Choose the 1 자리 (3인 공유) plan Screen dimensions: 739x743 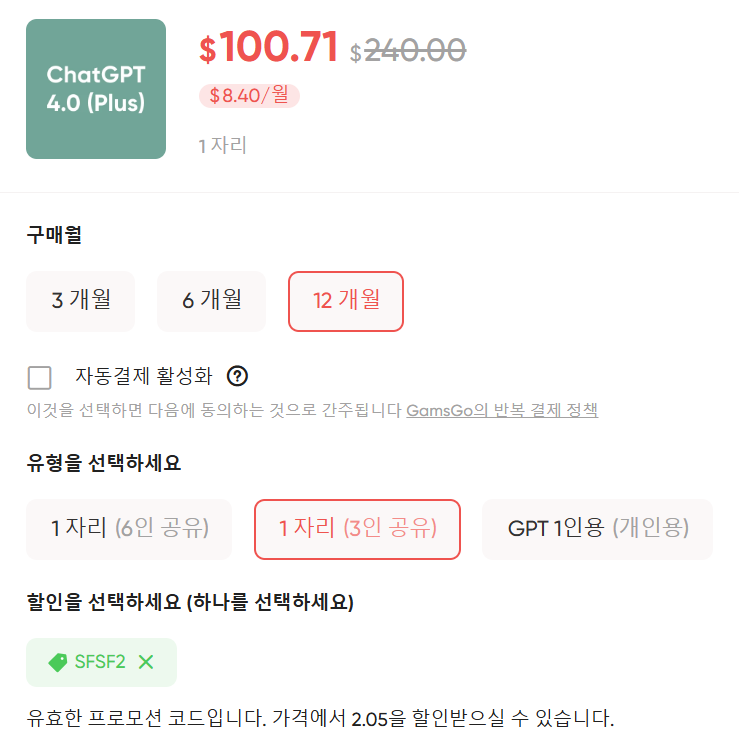[x=357, y=530]
